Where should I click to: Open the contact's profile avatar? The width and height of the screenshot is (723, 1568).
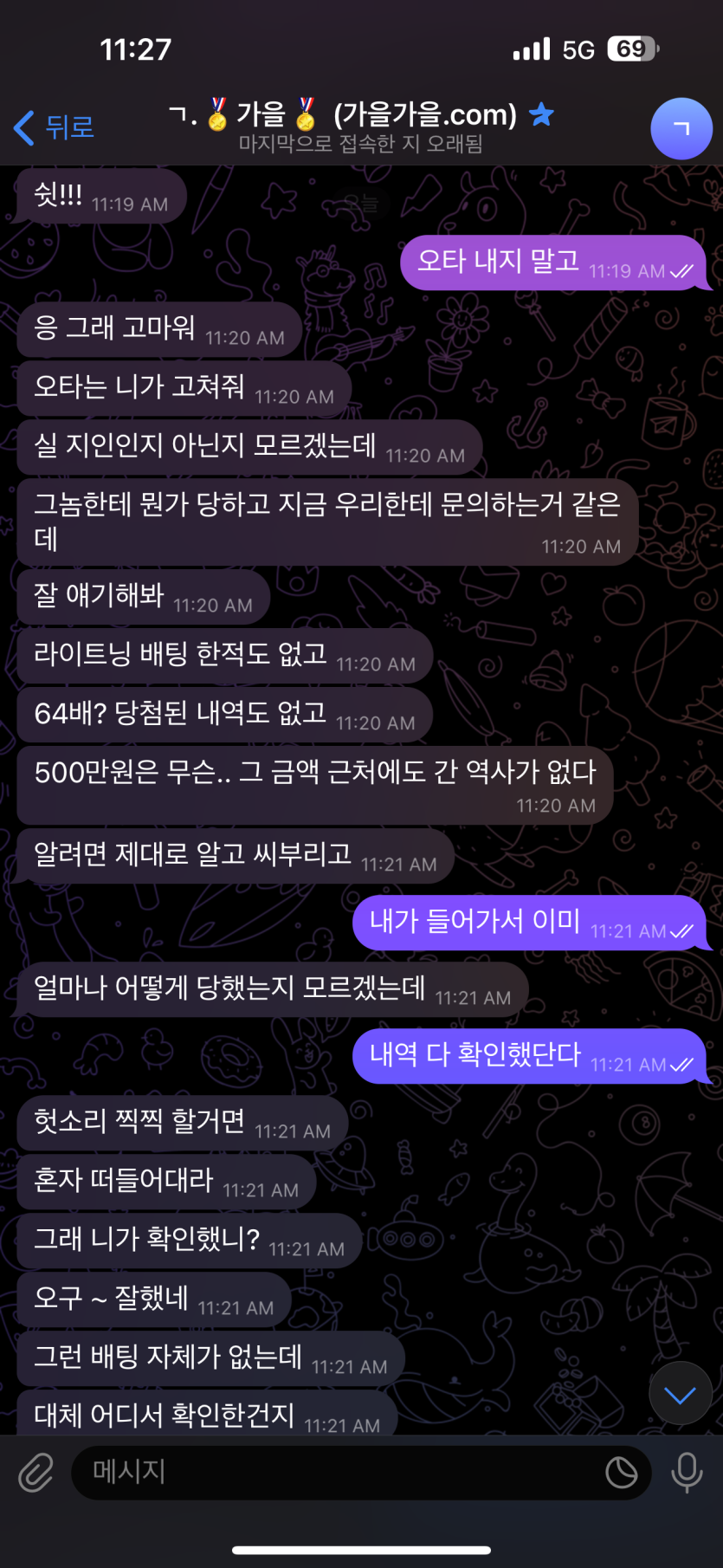(681, 129)
